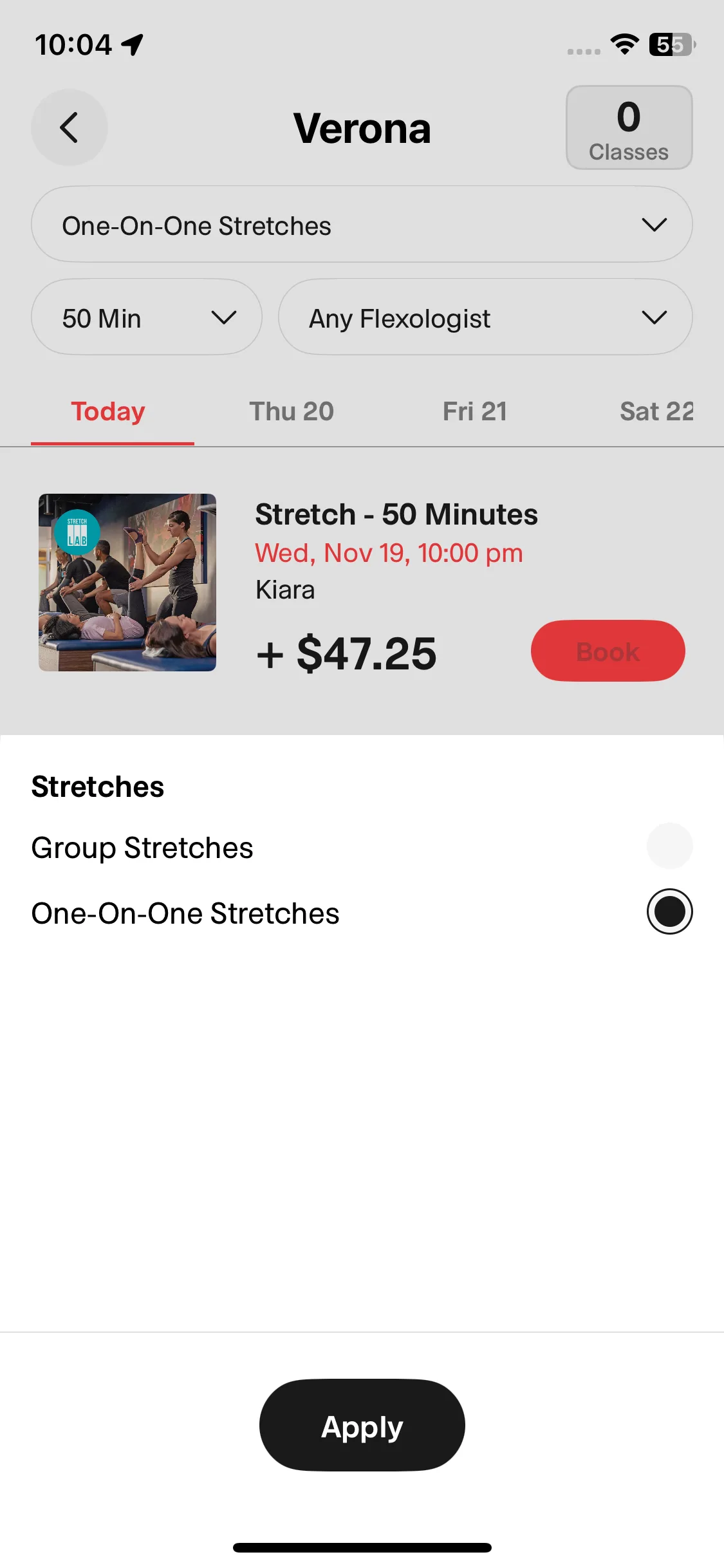Viewport: 724px width, 1568px height.
Task: Apply the selected stretch filter
Action: (362, 1425)
